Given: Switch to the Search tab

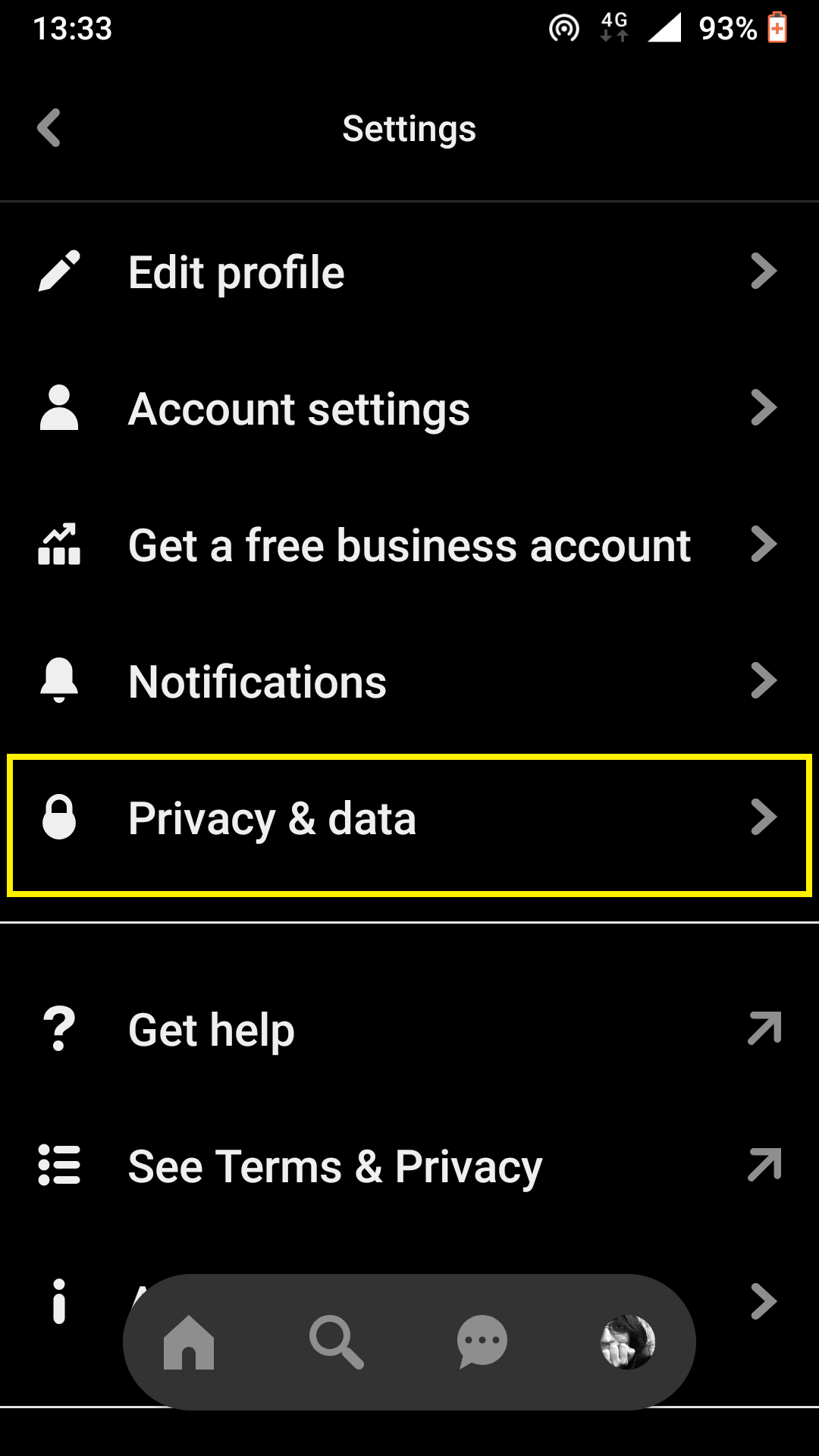Looking at the screenshot, I should [x=336, y=1342].
